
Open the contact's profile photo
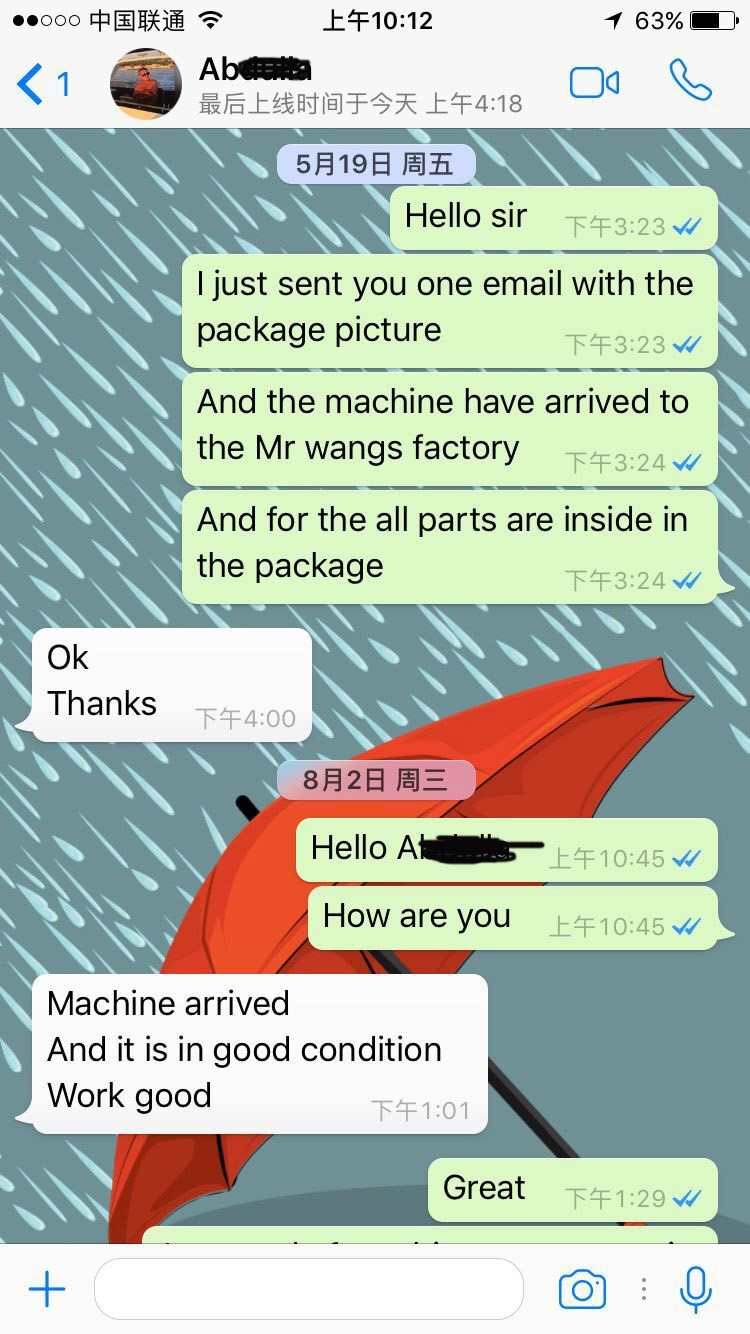click(146, 84)
